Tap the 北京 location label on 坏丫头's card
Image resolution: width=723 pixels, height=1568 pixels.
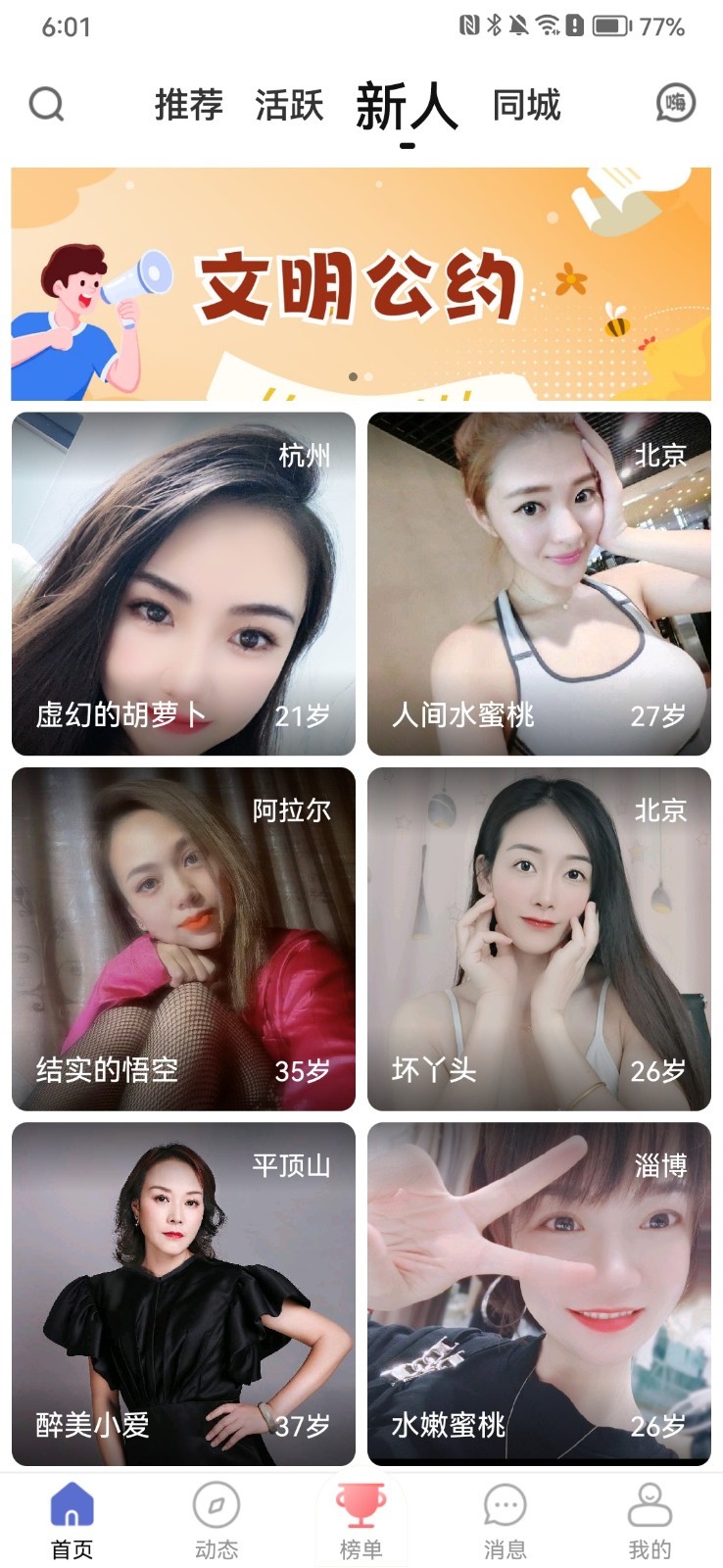660,812
